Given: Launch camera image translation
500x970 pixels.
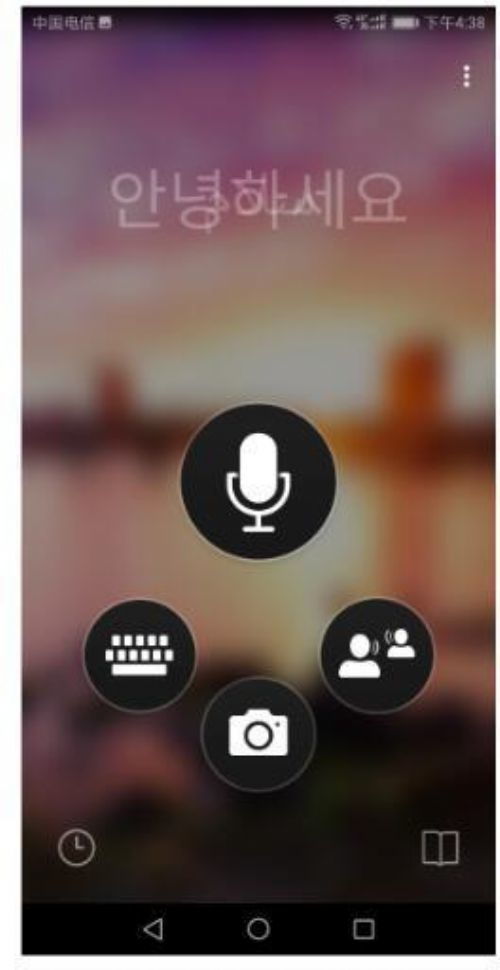Looking at the screenshot, I should click(258, 734).
